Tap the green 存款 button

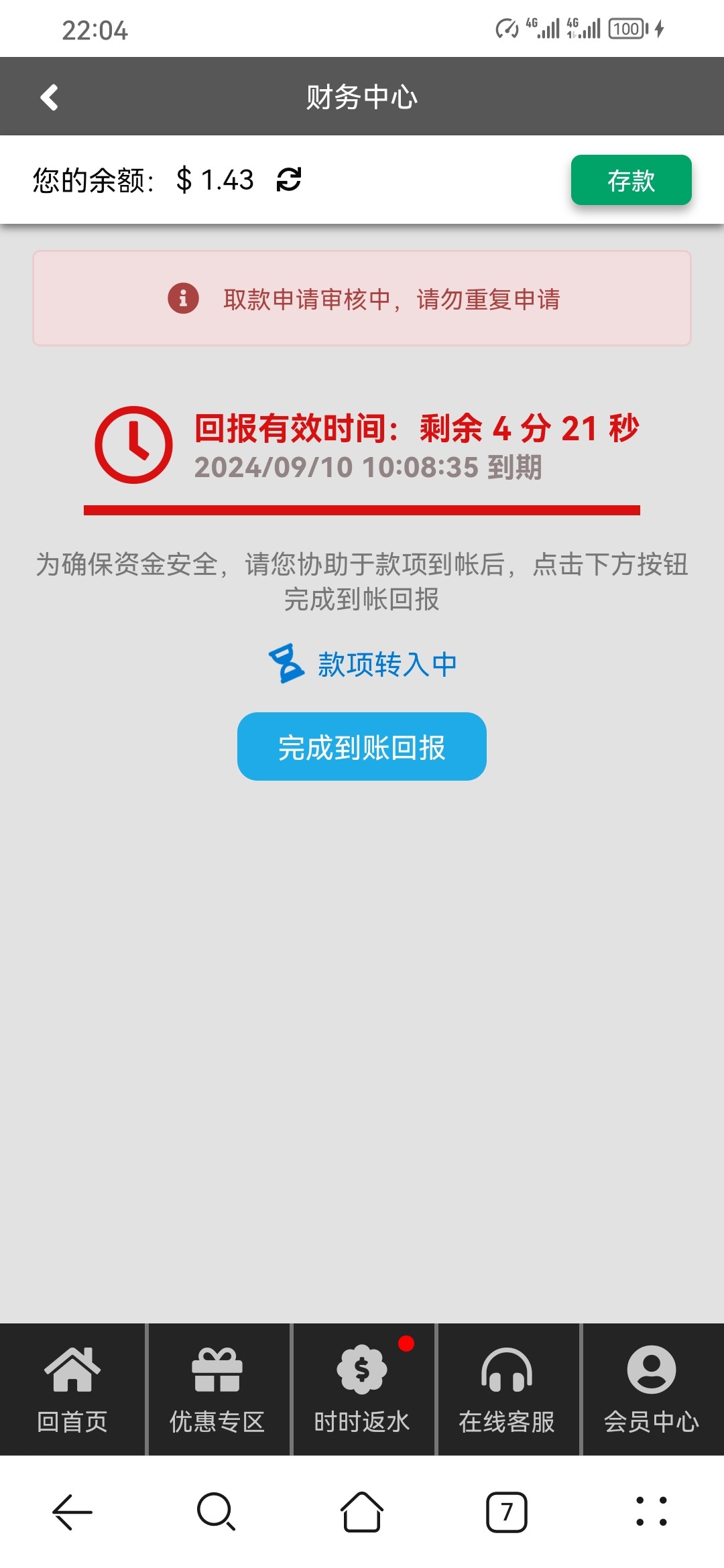click(631, 180)
